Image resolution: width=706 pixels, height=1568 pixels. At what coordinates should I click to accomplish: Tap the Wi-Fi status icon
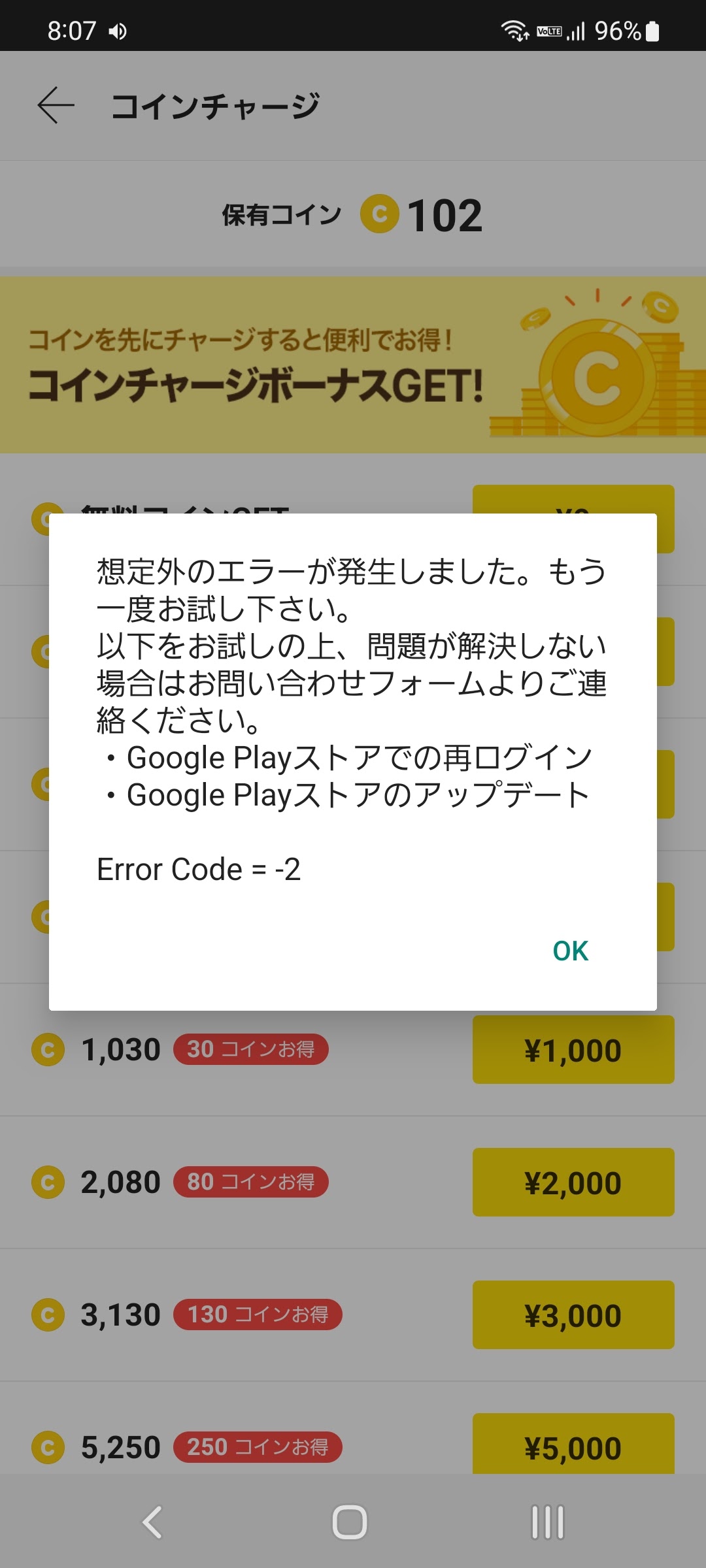tap(516, 29)
